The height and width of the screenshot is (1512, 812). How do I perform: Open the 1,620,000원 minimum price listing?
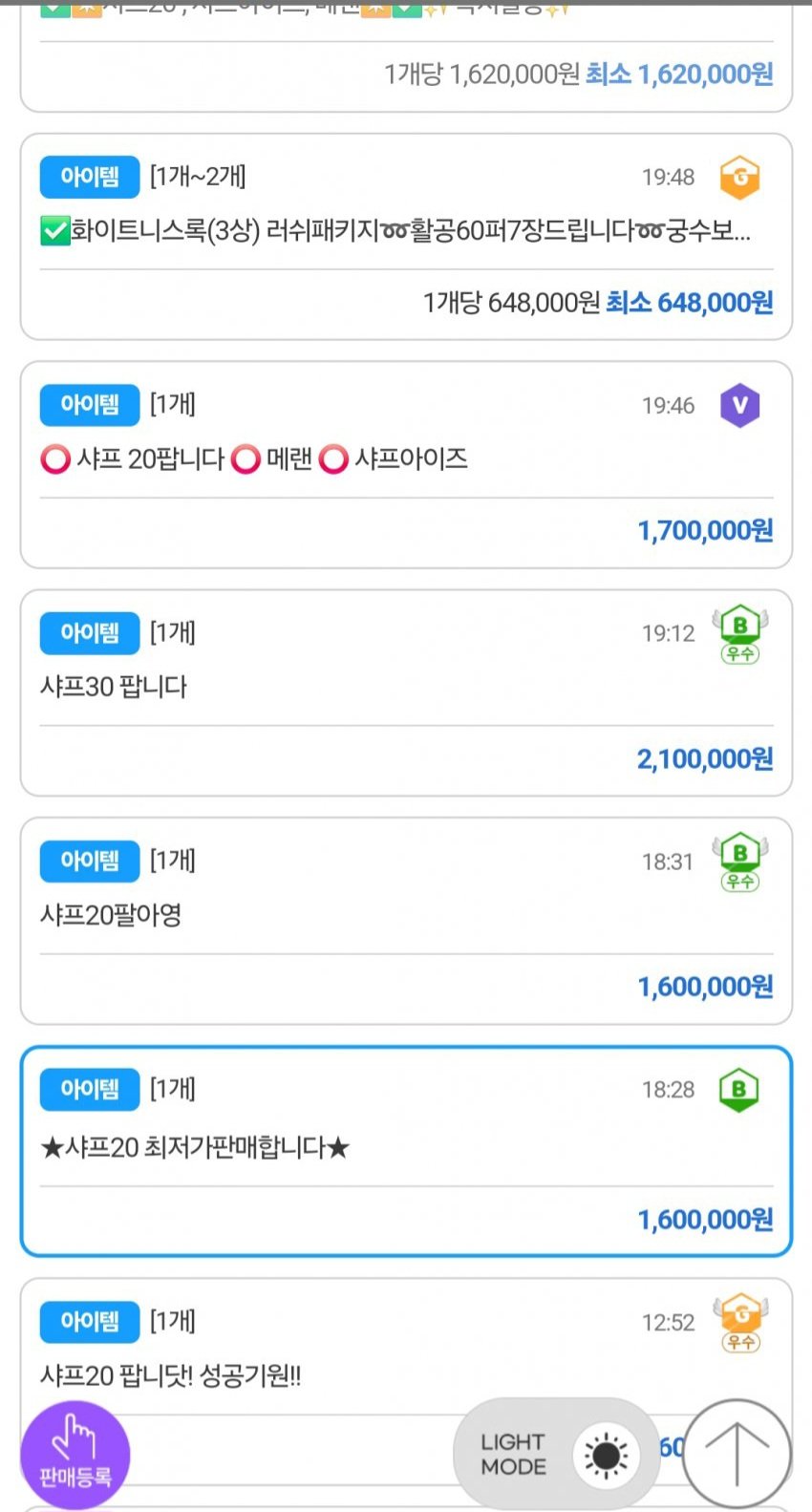click(x=406, y=57)
